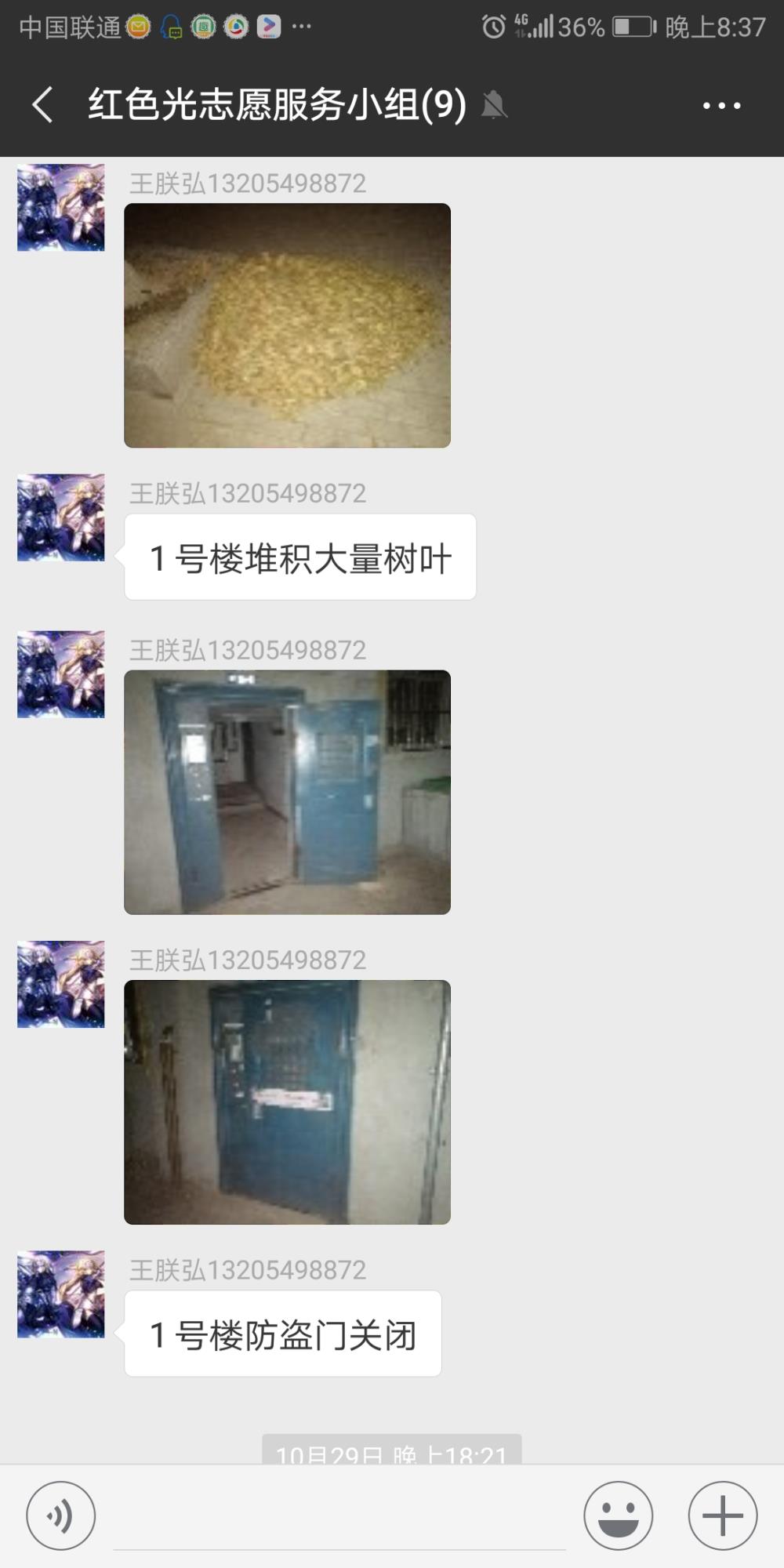Tap the sender avatar beside the leaves photo
The width and height of the screenshot is (784, 1568).
60,207
